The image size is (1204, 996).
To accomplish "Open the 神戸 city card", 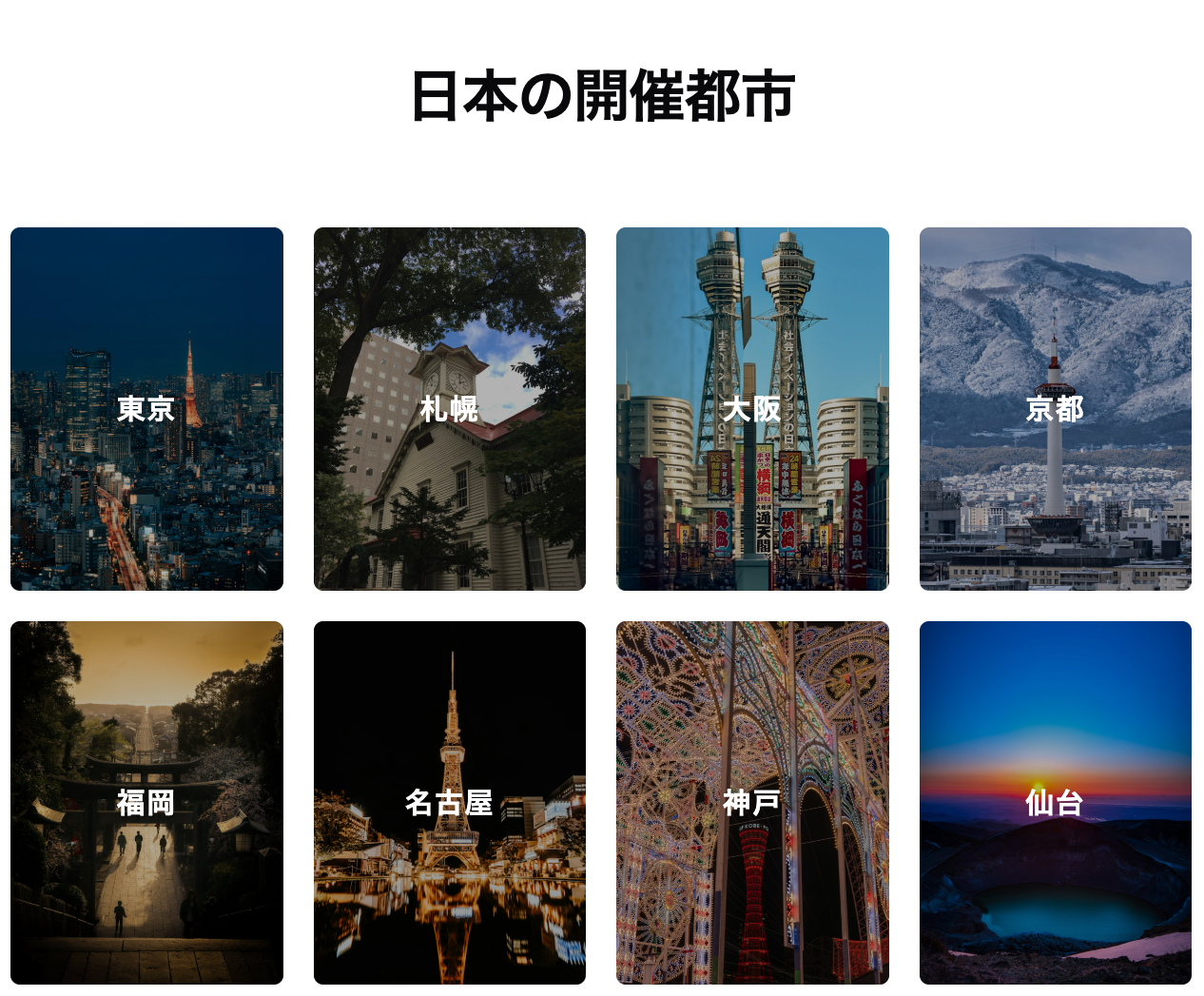I will 752,802.
